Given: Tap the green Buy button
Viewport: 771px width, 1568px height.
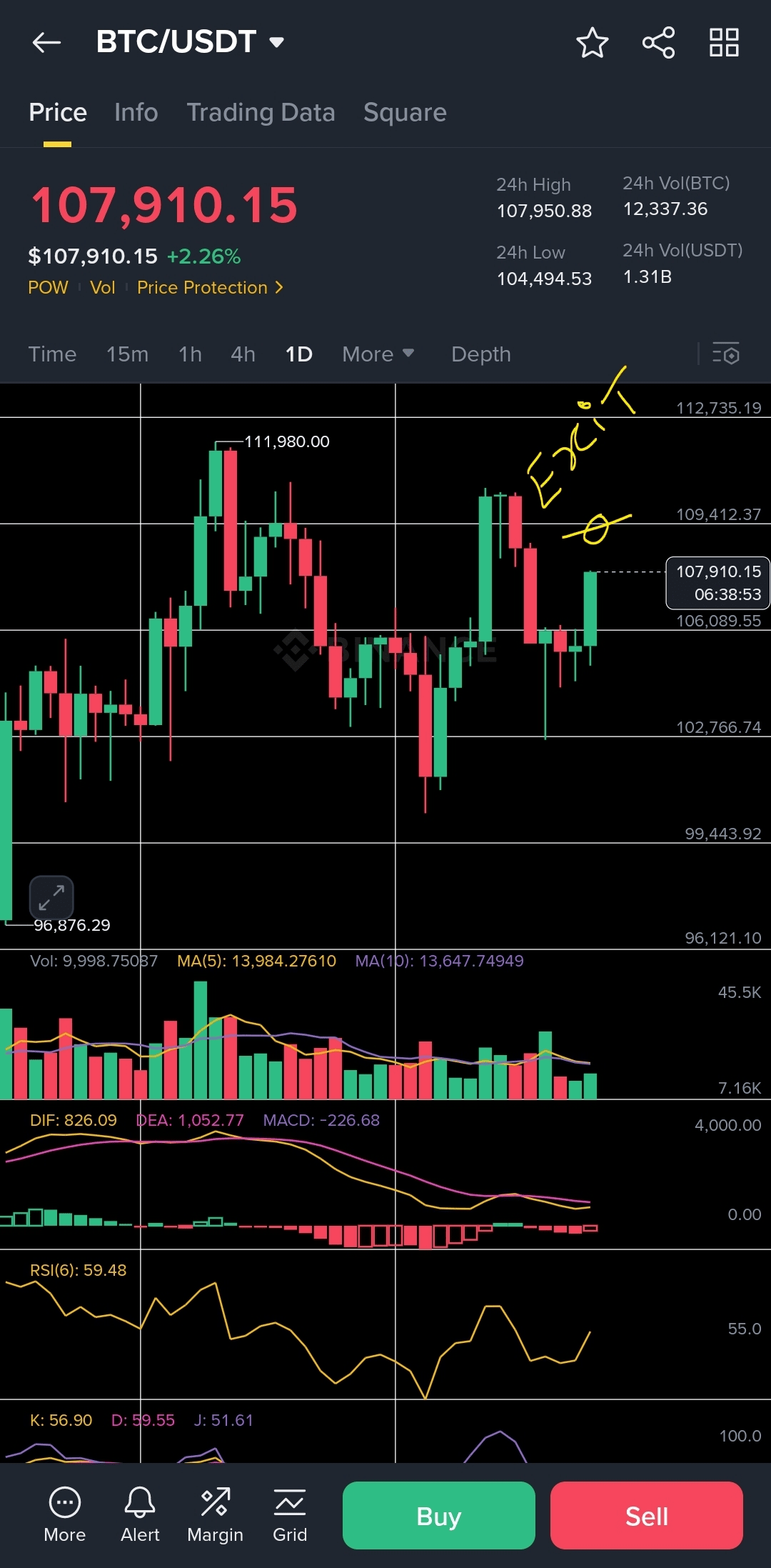Looking at the screenshot, I should pos(438,1515).
